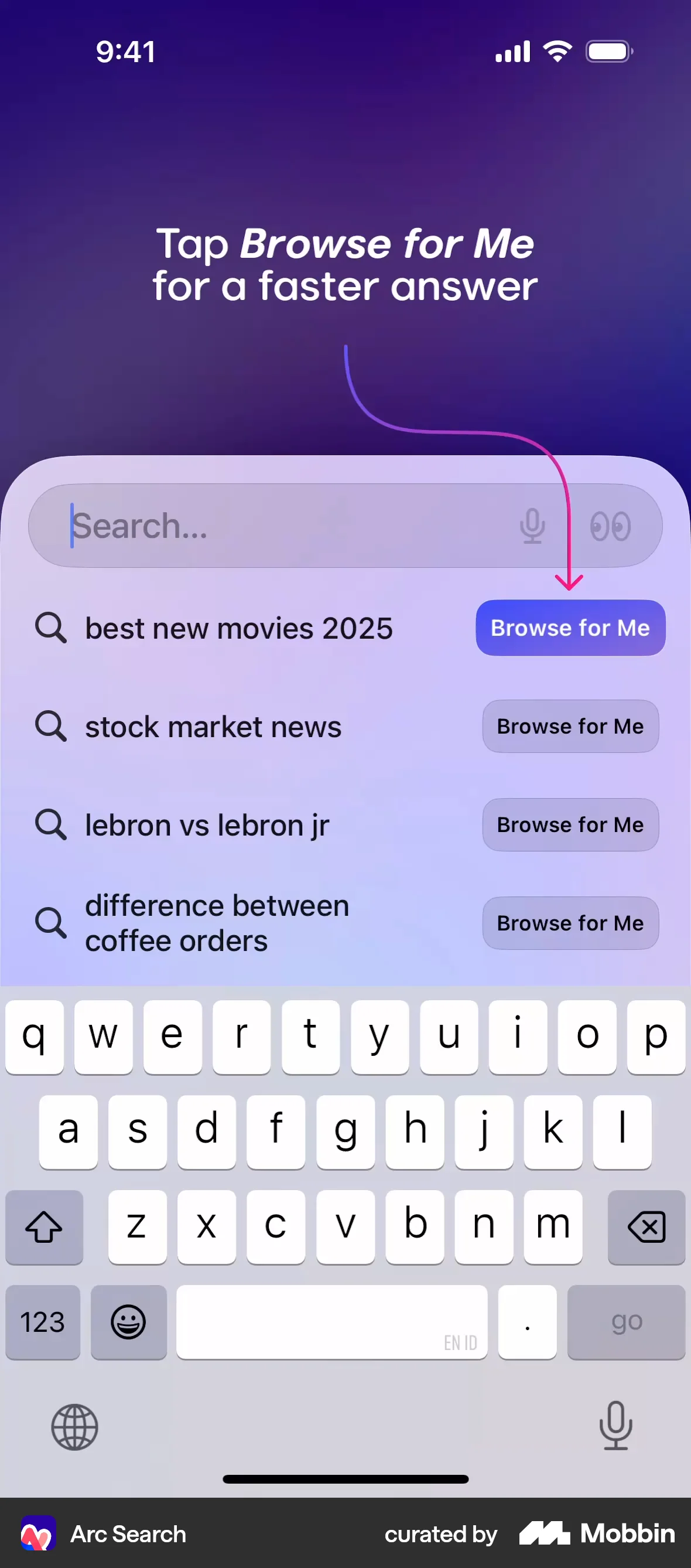
Task: Tap the Arc Search logo at the bottom
Action: [37, 1533]
